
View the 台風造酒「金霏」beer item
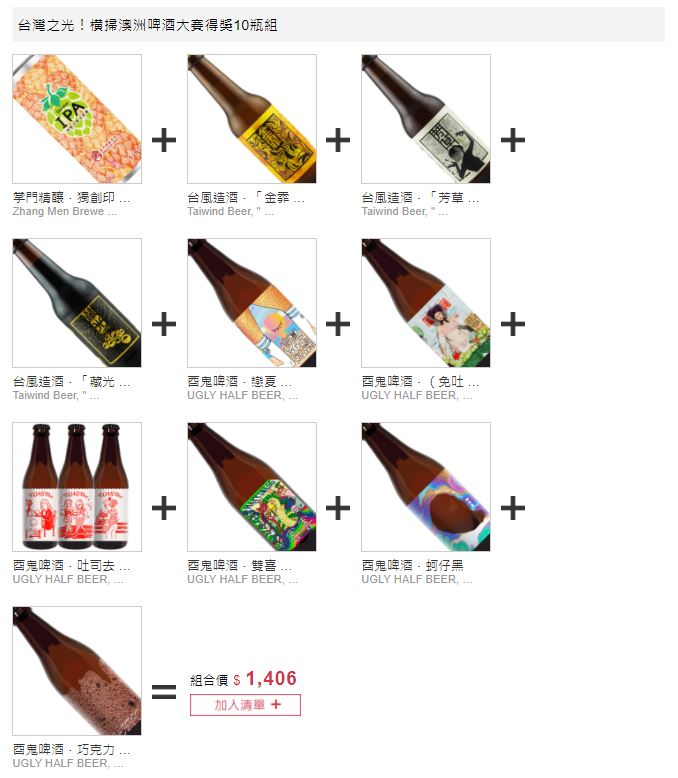pyautogui.click(x=252, y=119)
